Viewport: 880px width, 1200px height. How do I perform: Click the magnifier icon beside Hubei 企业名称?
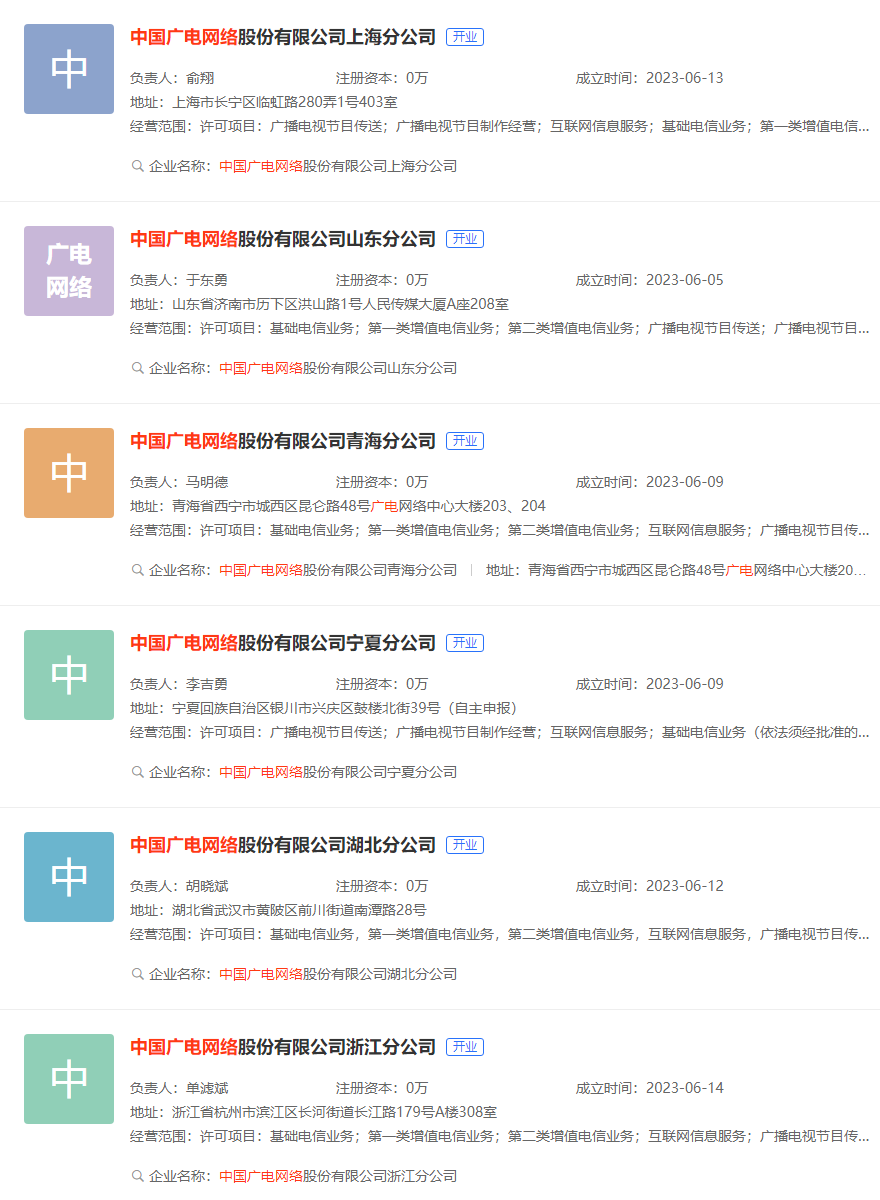[x=136, y=973]
